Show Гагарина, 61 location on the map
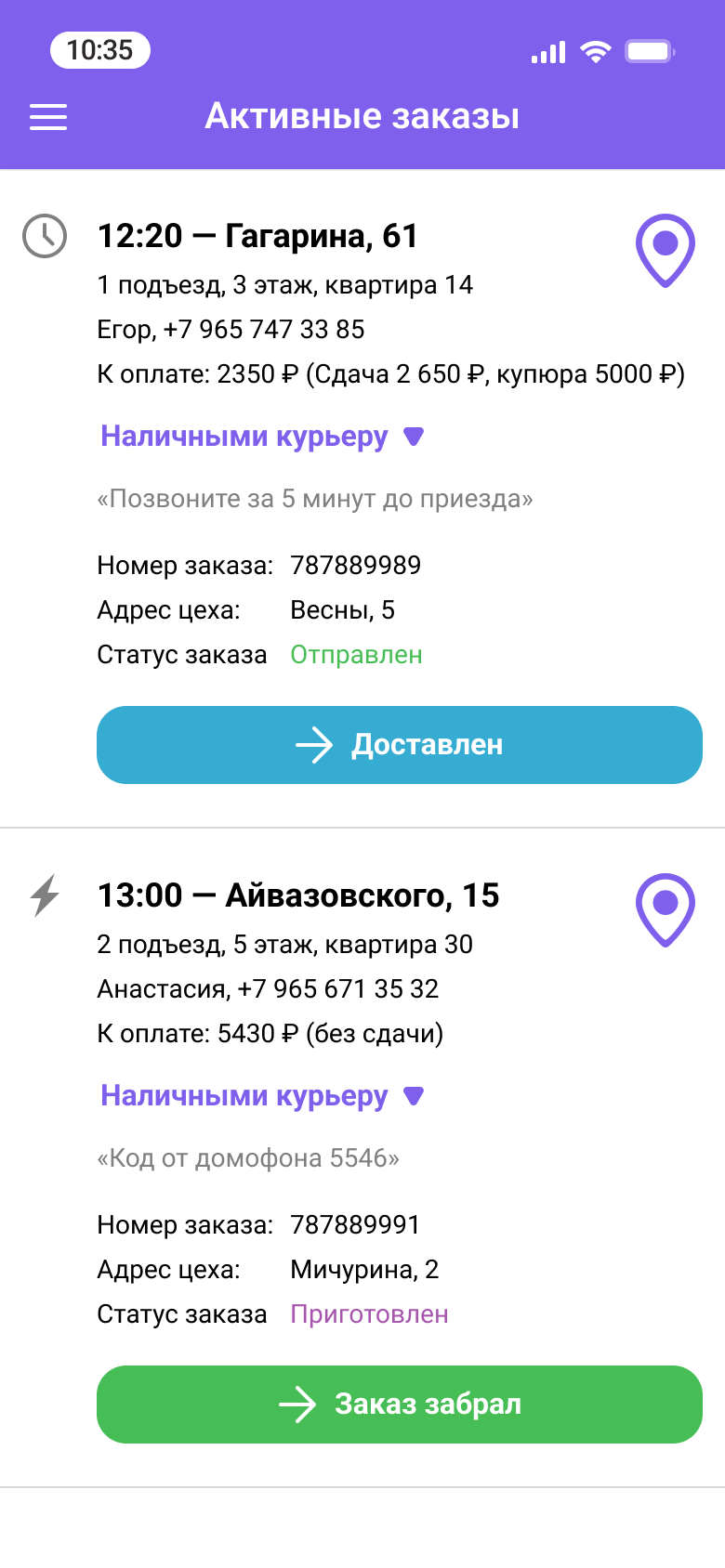The height and width of the screenshot is (1568, 725). pos(665,249)
